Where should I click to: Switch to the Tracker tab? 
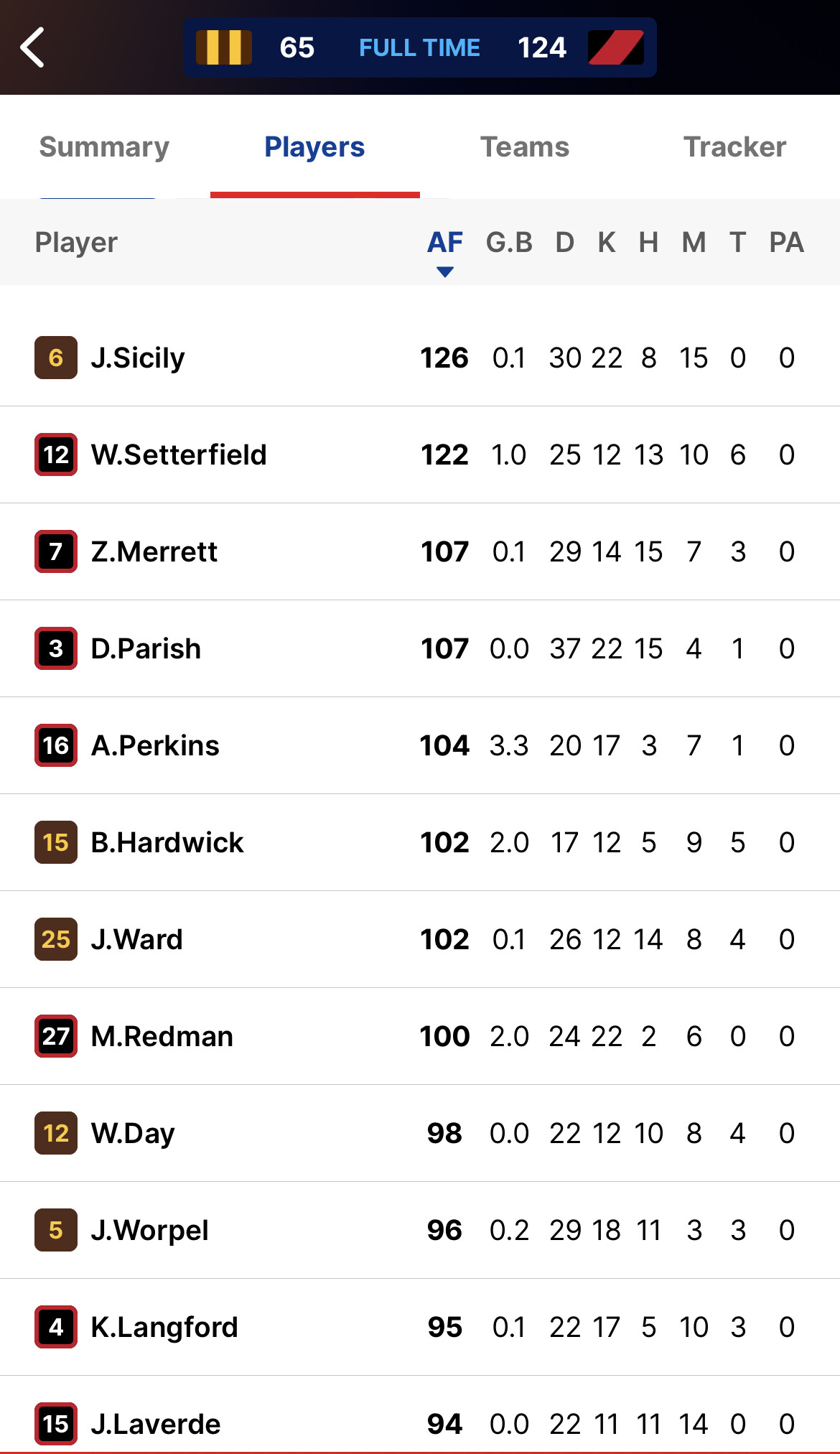click(x=734, y=147)
